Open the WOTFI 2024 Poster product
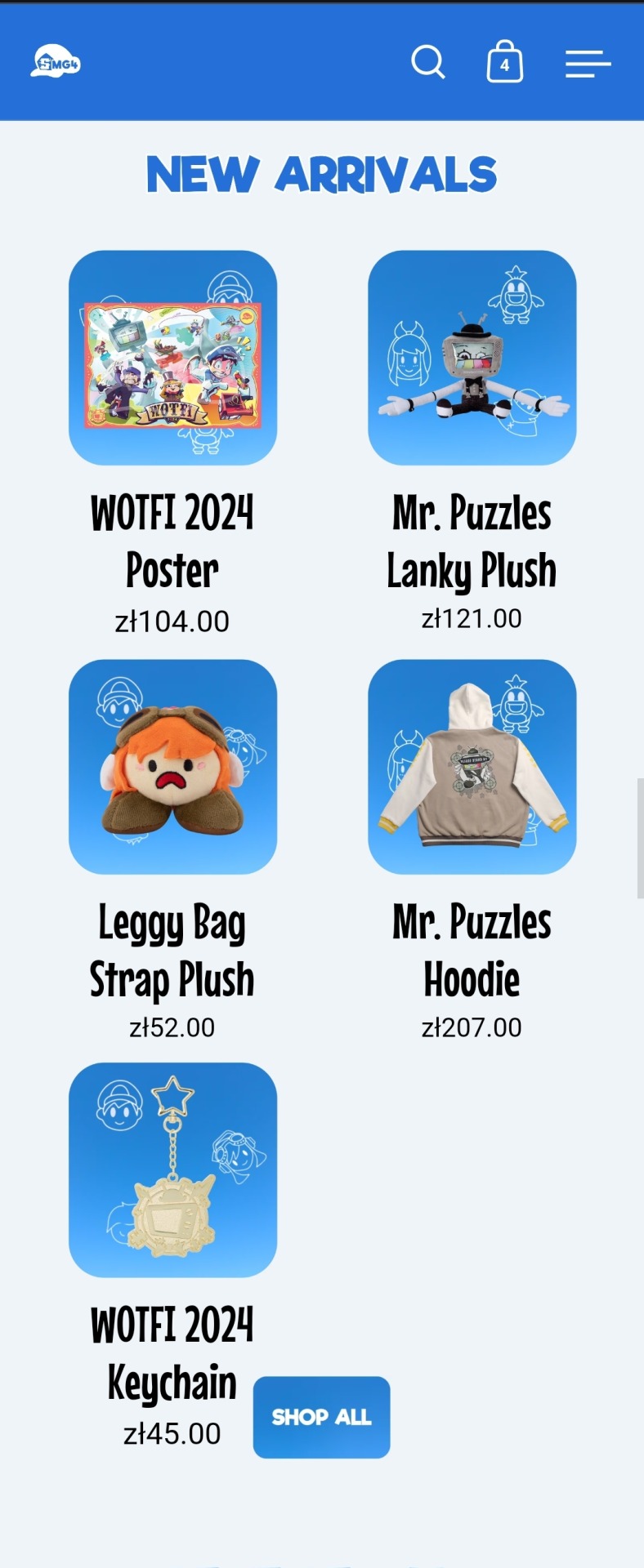This screenshot has height=1568, width=644. coord(172,358)
